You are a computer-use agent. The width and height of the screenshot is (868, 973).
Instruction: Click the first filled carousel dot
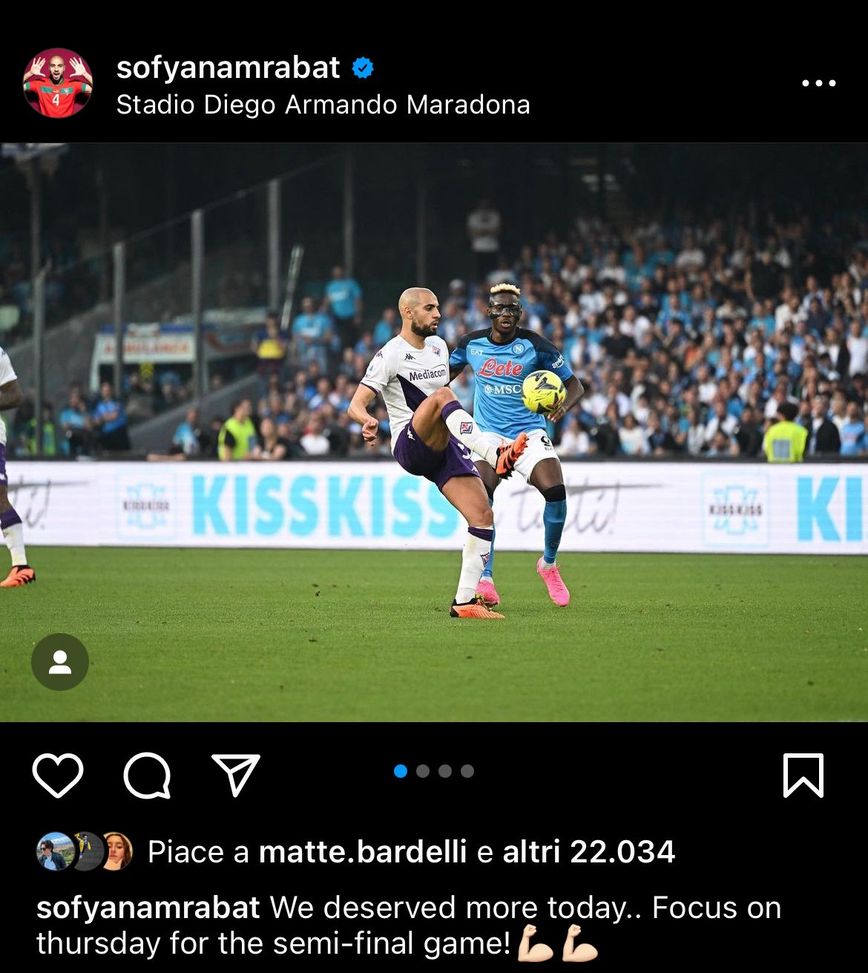point(402,771)
